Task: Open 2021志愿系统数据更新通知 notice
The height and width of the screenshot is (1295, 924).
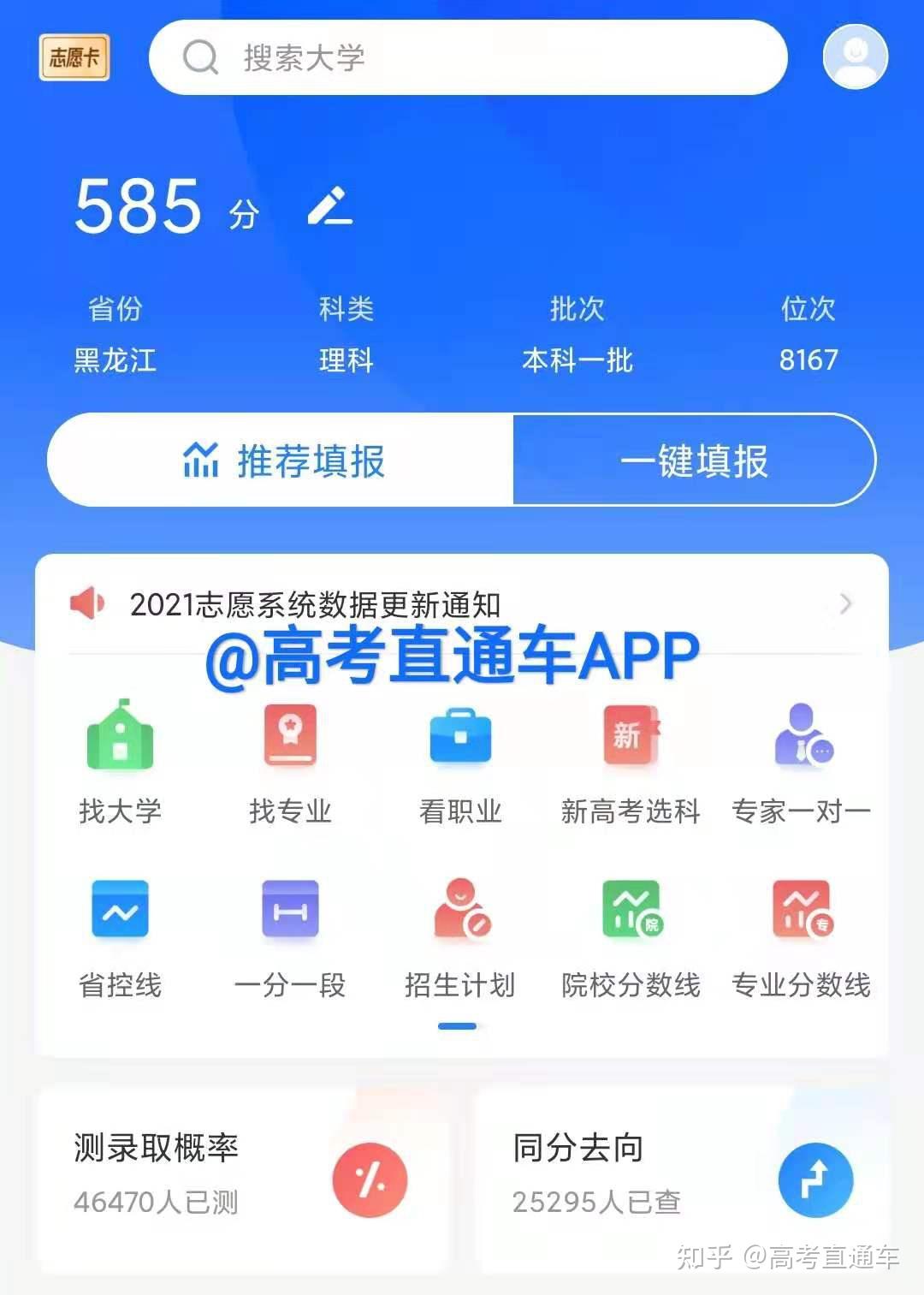Action: coord(462,604)
